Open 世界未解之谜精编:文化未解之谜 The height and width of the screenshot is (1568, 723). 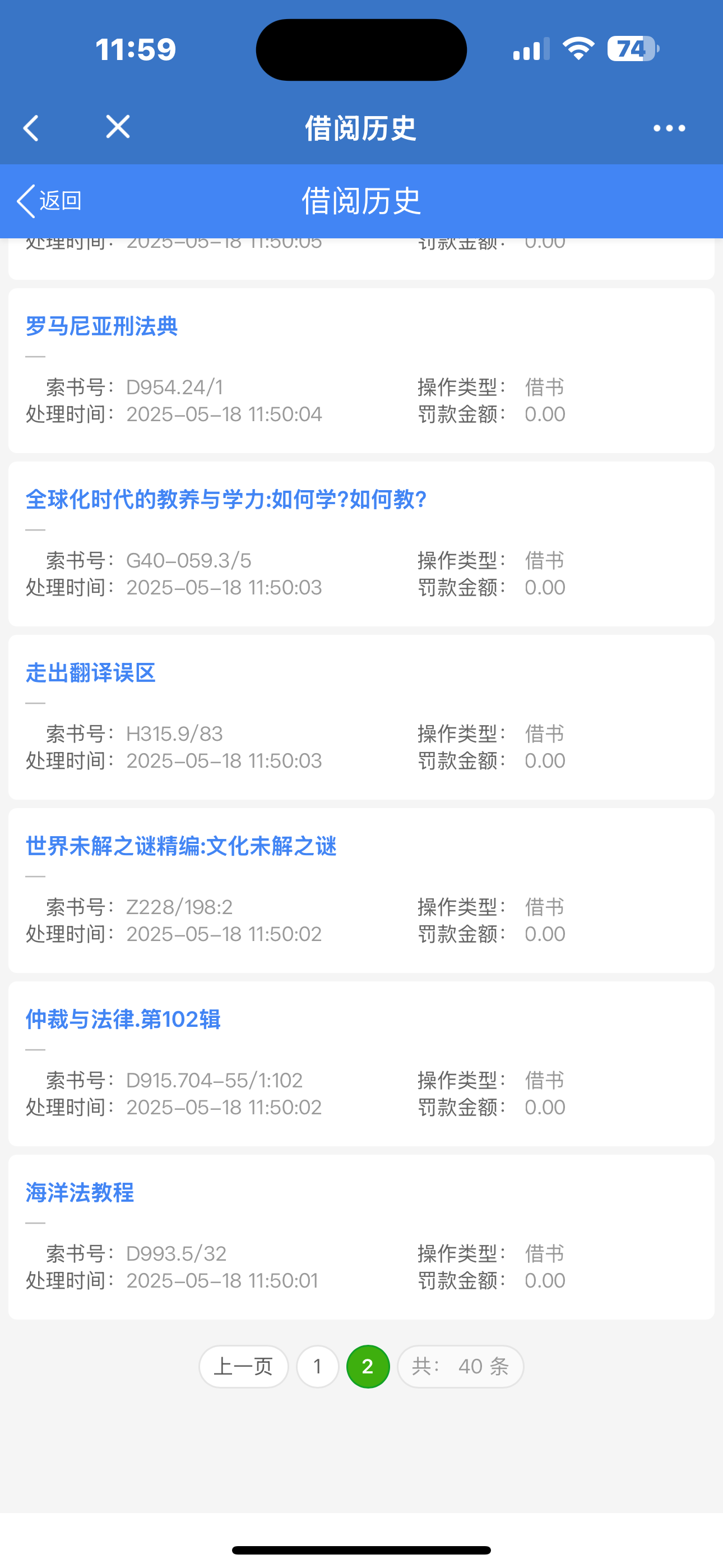coord(180,846)
